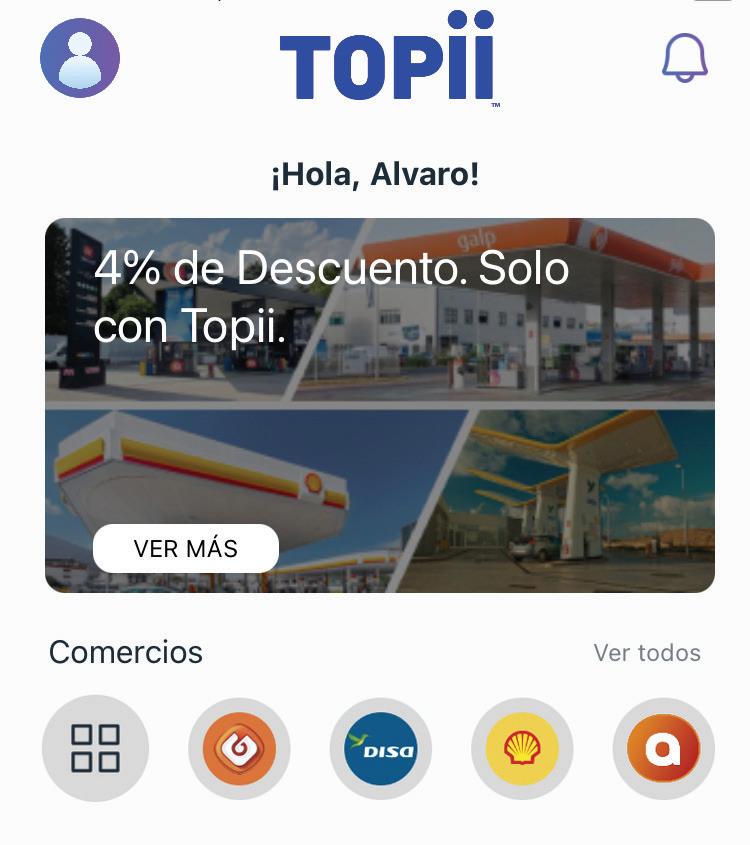
Task: Open the user profile avatar
Action: click(x=80, y=58)
